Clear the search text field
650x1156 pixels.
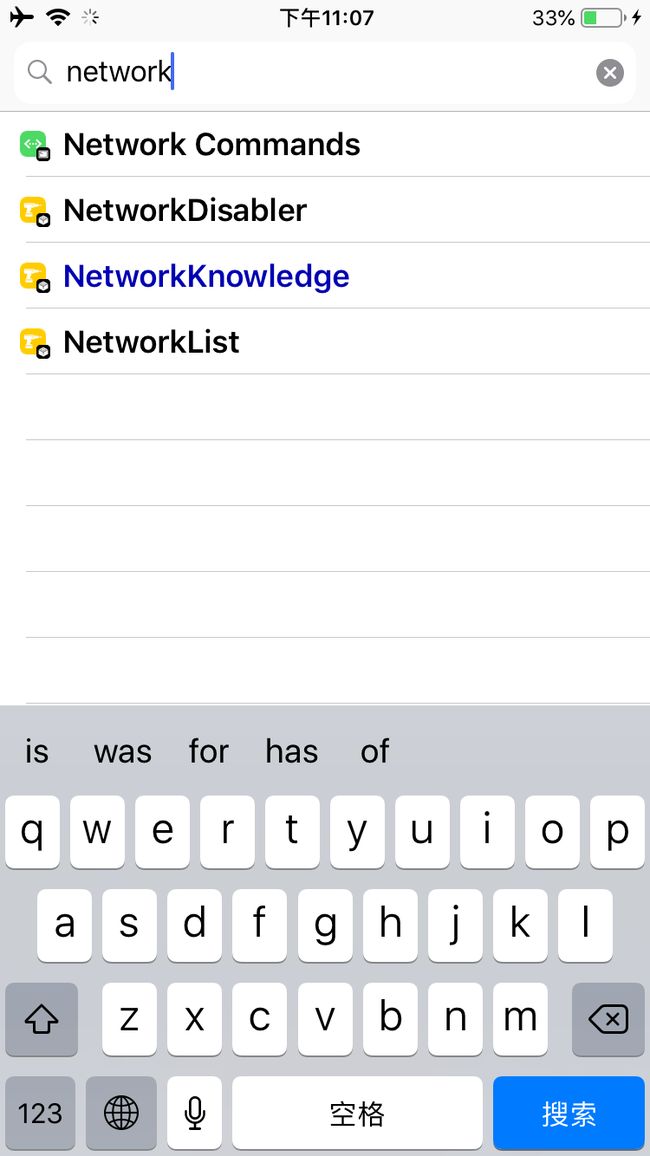coord(609,73)
